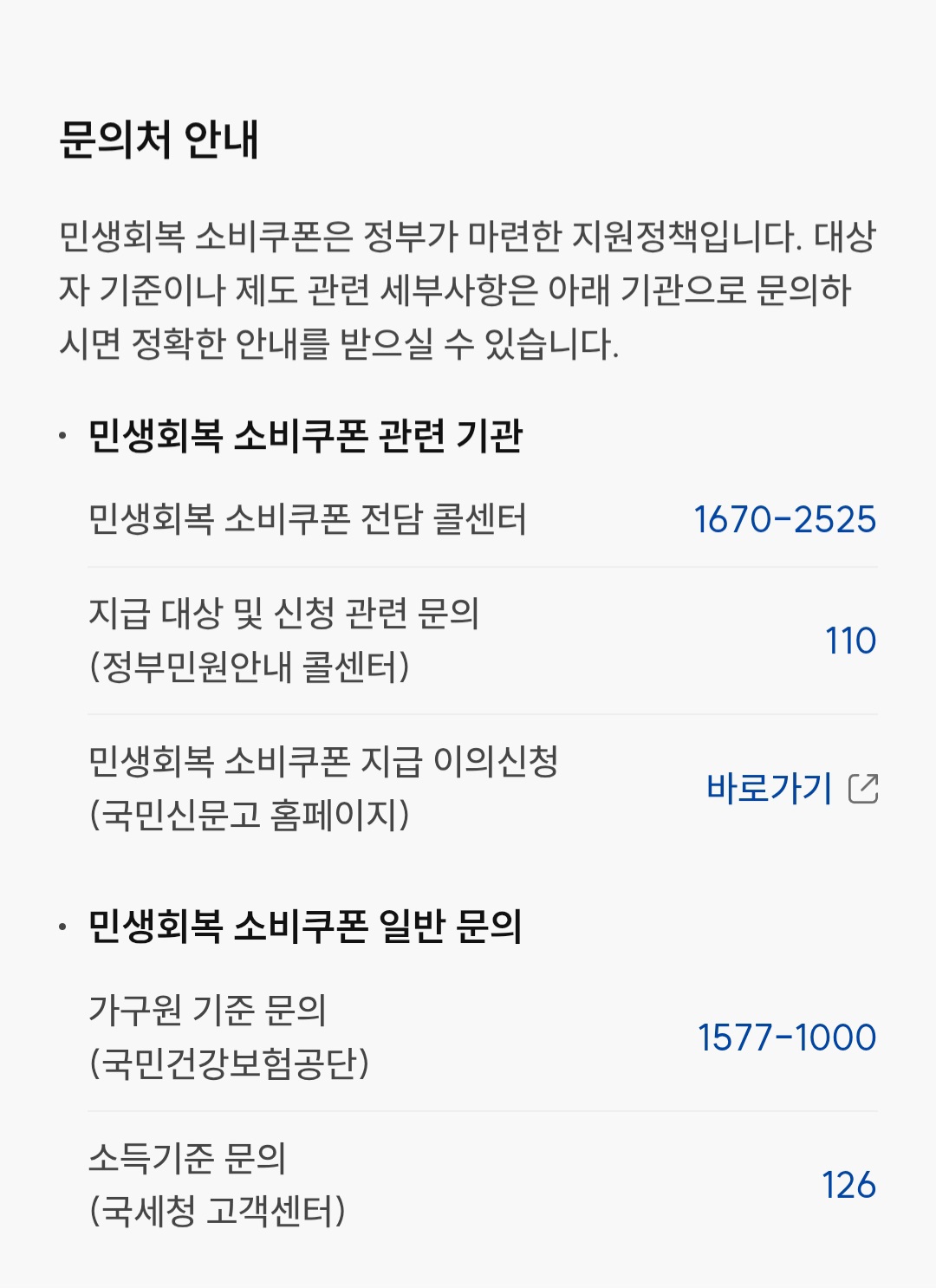Click the bullet icon beside 민생회복 소비쿠폰 관련 기관
Image resolution: width=936 pixels, height=1288 pixels.
pyautogui.click(x=62, y=436)
